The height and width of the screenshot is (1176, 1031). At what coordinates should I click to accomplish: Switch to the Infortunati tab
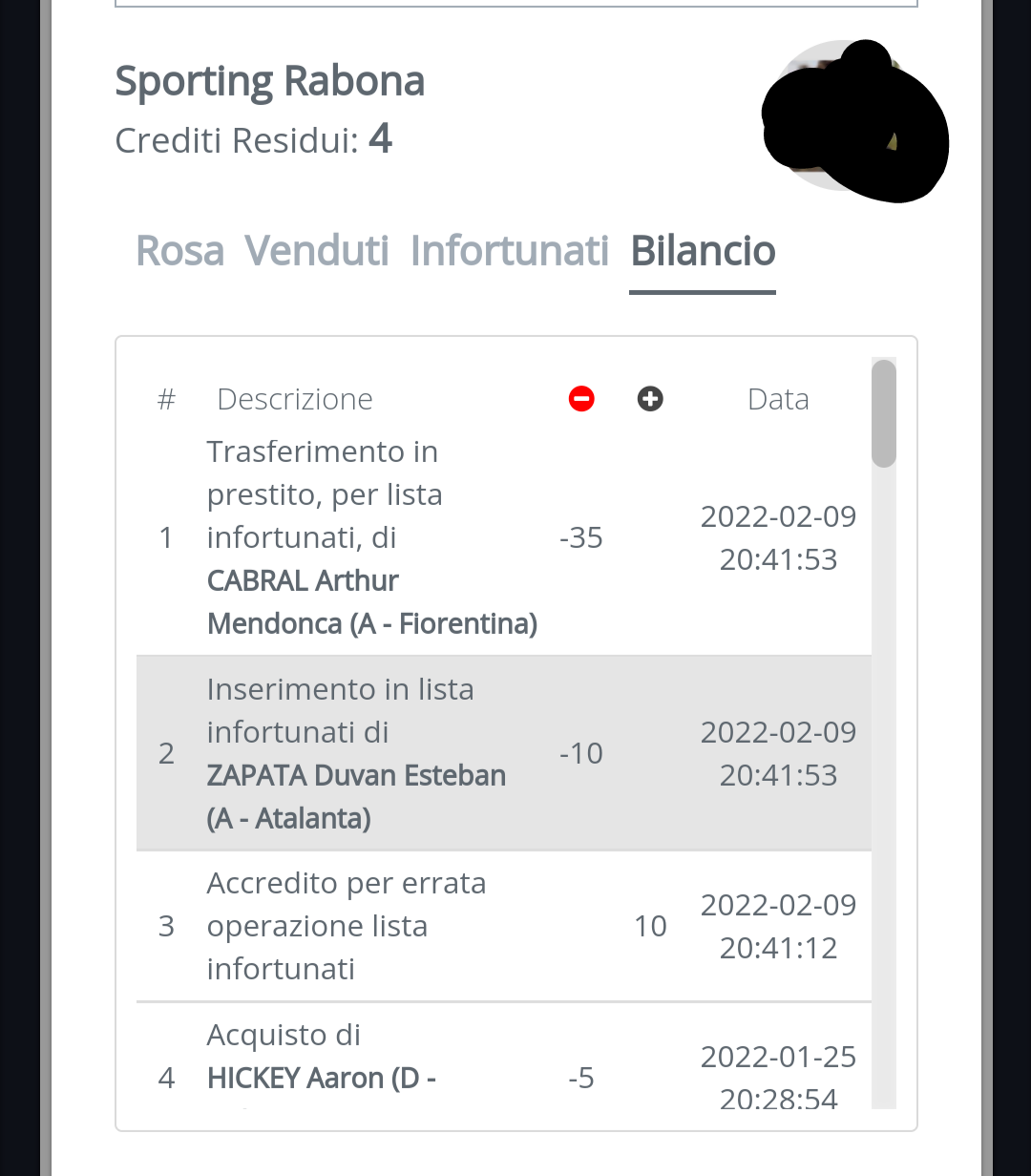click(x=510, y=251)
